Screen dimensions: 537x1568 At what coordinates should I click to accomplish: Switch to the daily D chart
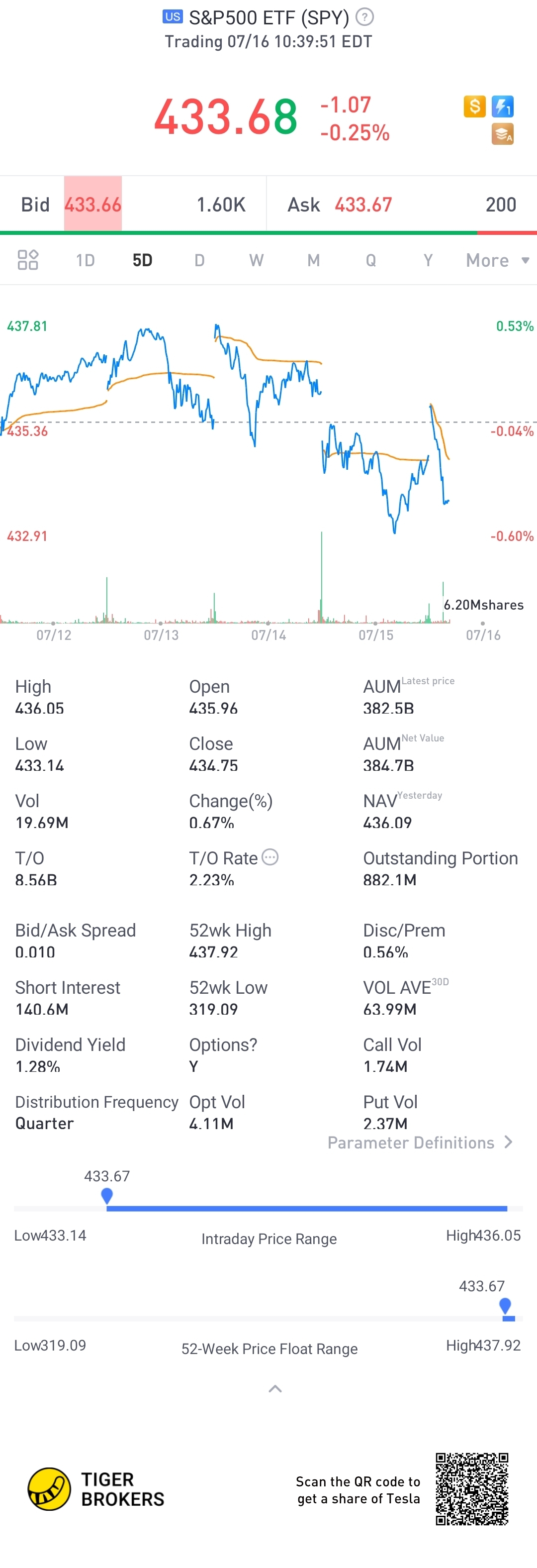pyautogui.click(x=199, y=261)
